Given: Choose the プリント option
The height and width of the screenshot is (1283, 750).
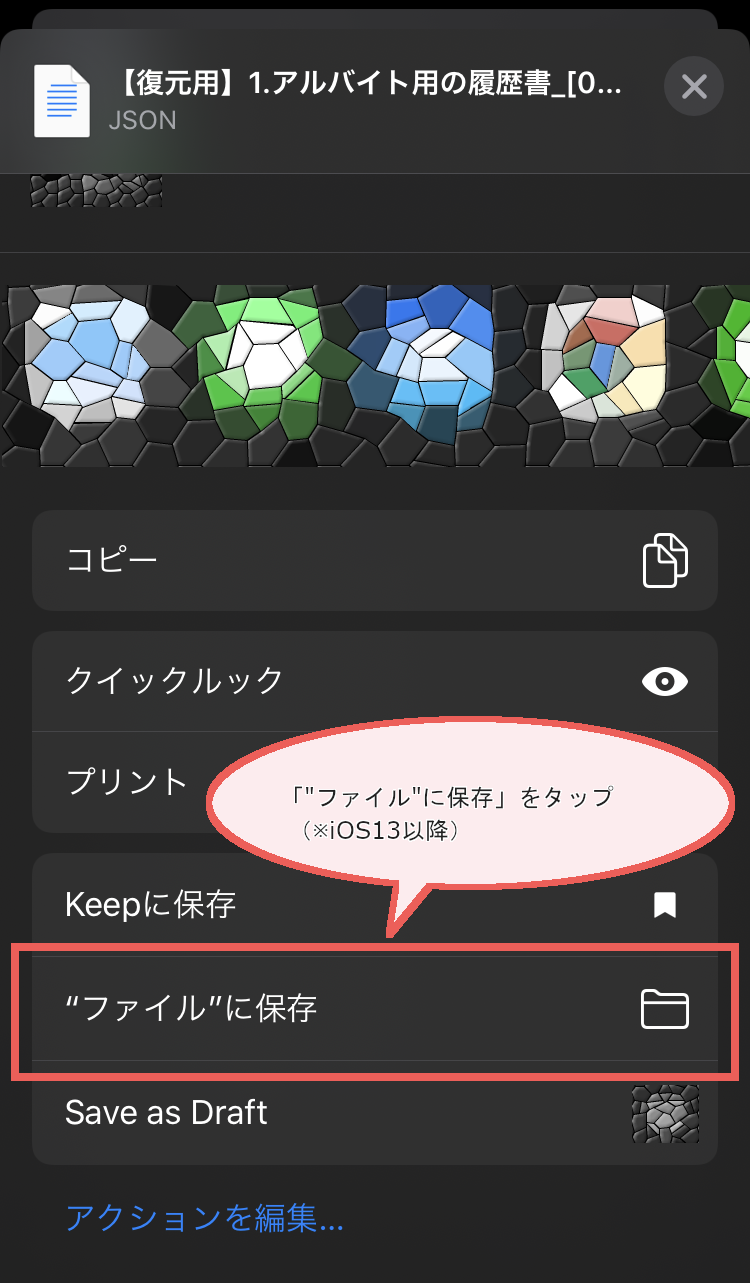Looking at the screenshot, I should (128, 781).
